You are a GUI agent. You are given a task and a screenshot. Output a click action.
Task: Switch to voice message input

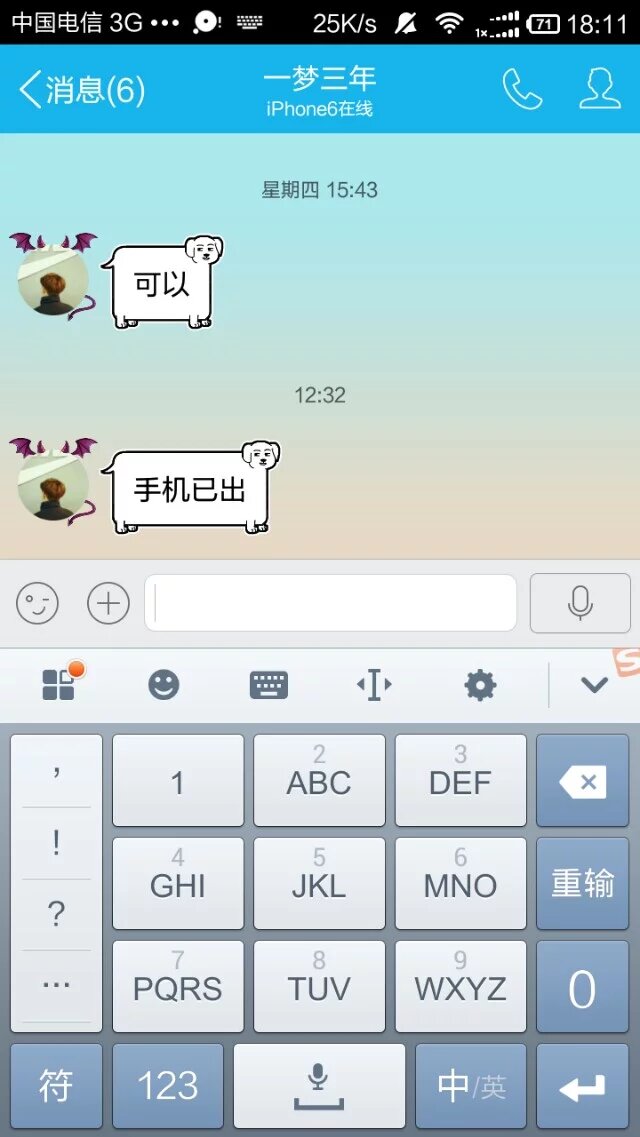tap(580, 603)
